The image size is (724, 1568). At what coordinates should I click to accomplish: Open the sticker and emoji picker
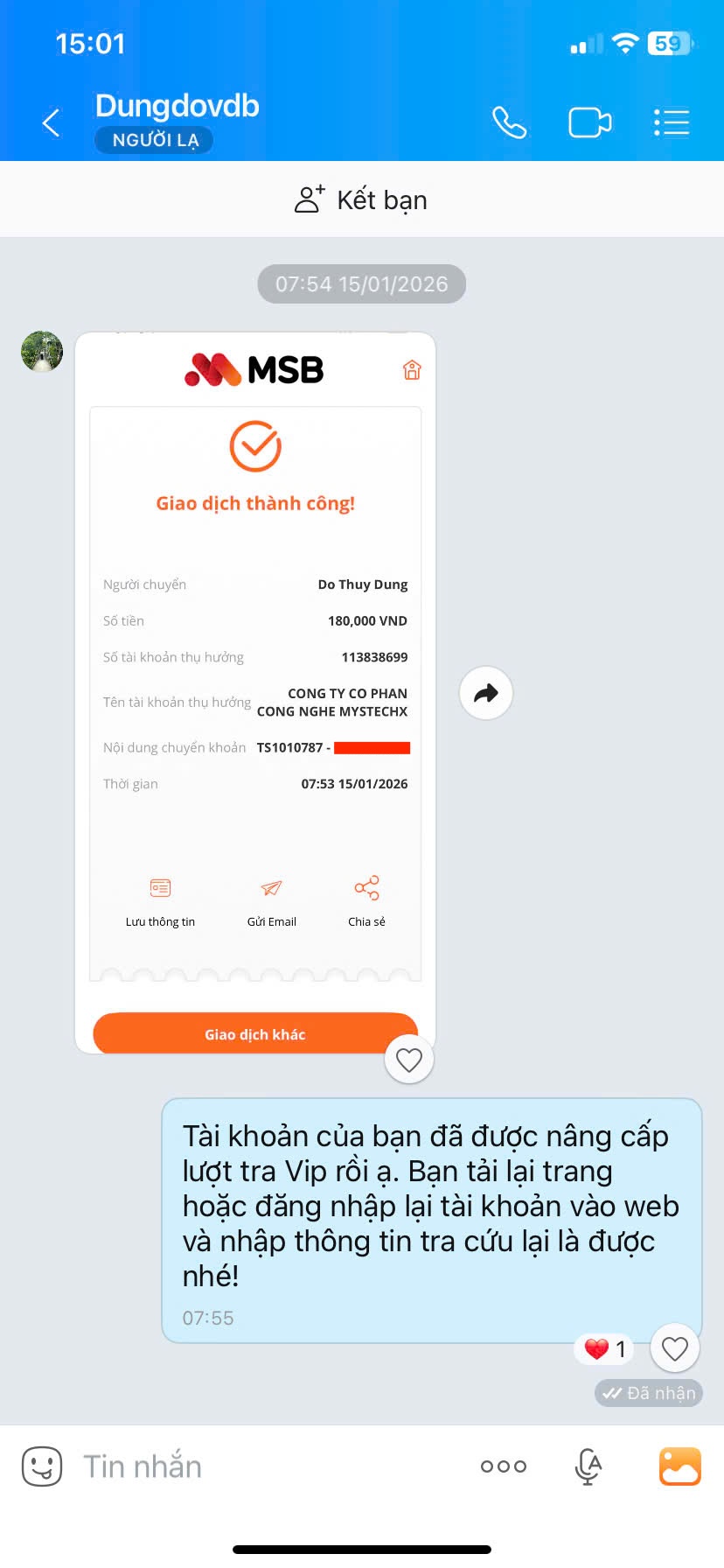tap(42, 1466)
